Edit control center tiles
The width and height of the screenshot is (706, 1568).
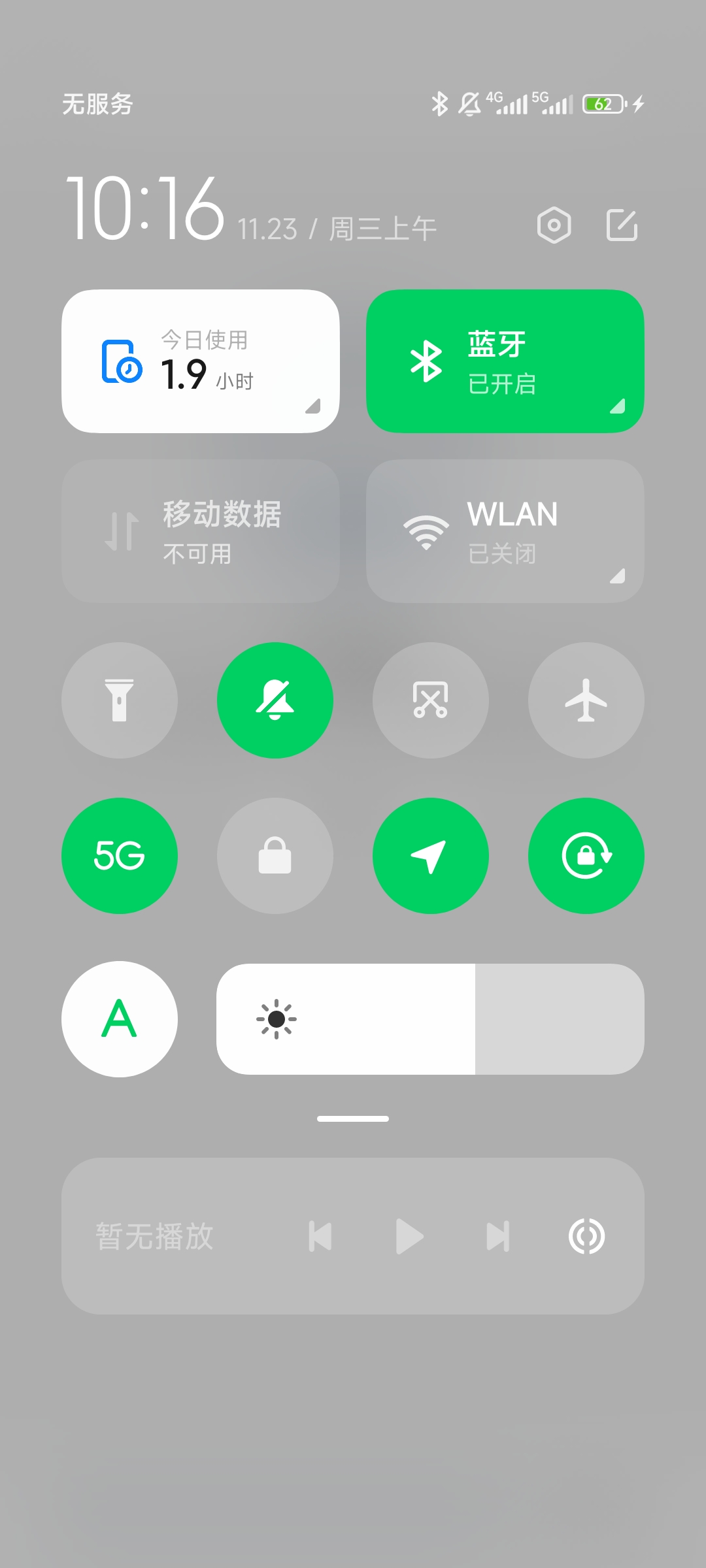(x=622, y=225)
